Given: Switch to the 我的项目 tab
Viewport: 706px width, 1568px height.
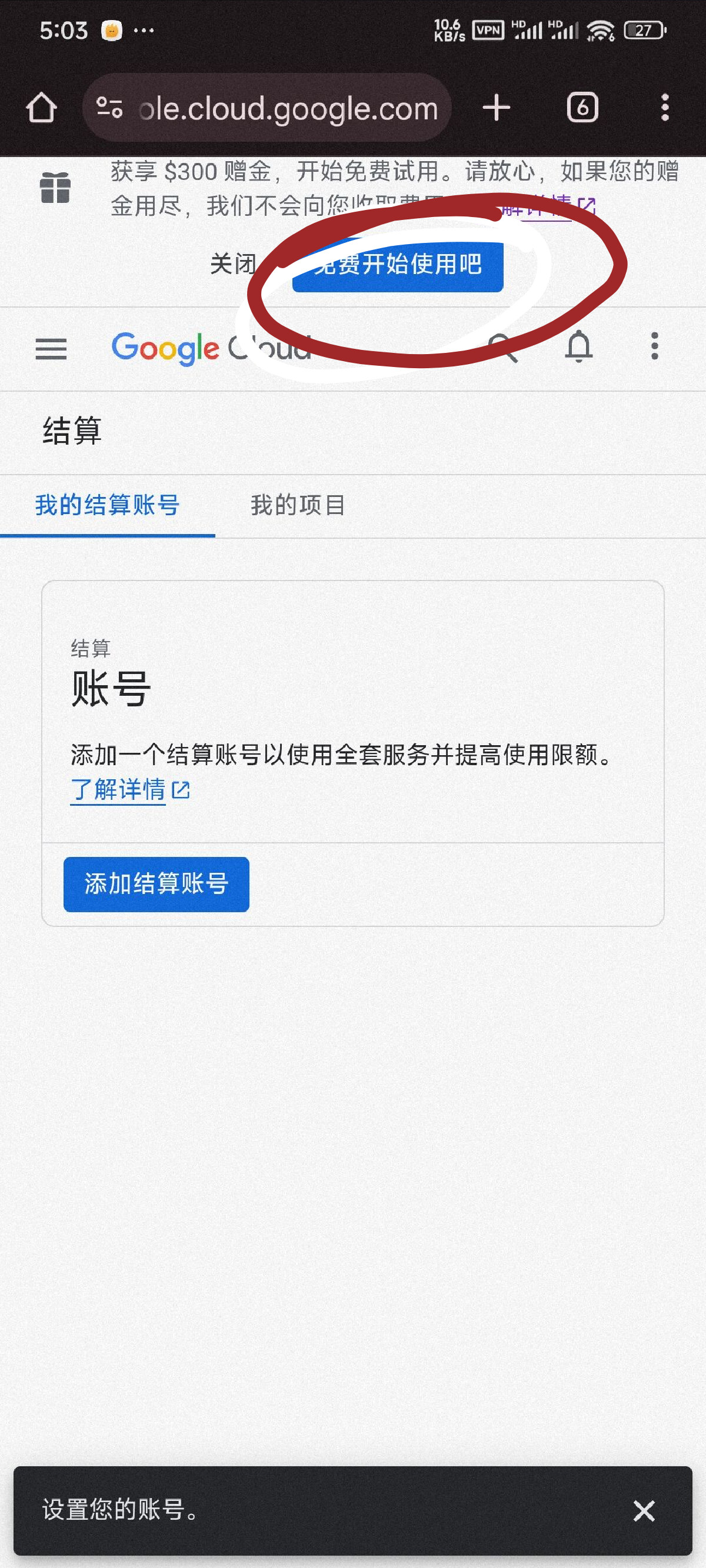Looking at the screenshot, I should point(298,505).
